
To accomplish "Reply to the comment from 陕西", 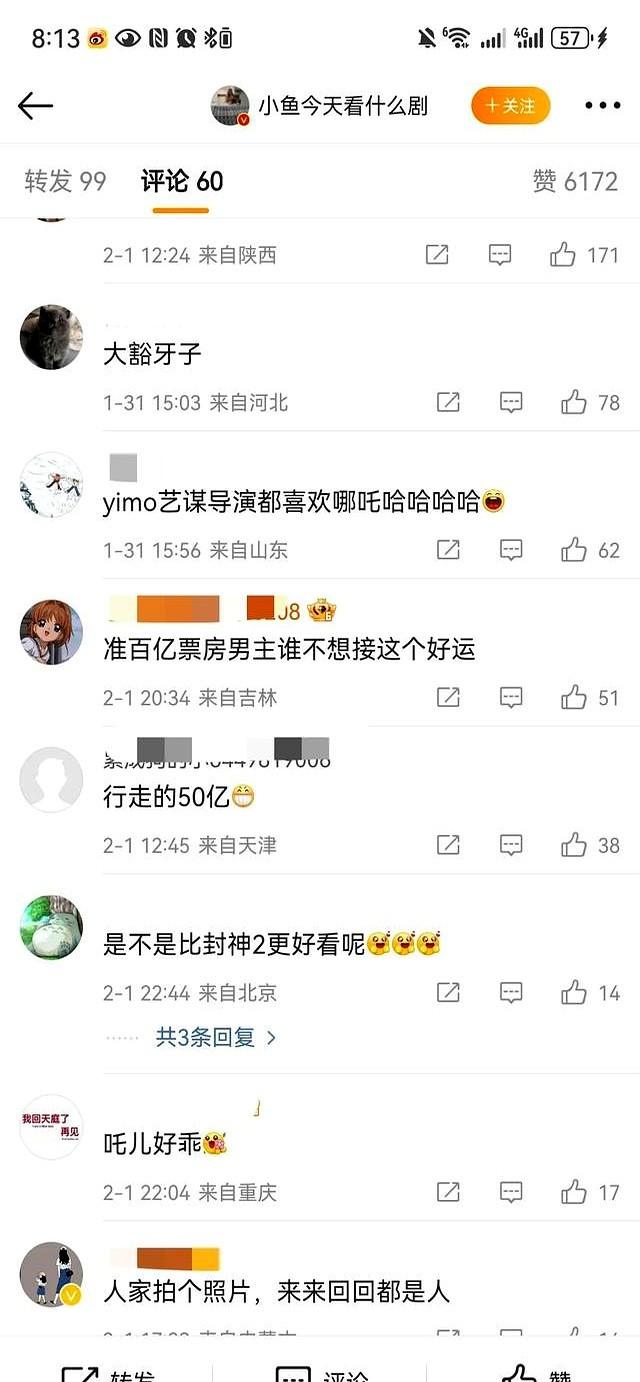I will click(x=500, y=255).
